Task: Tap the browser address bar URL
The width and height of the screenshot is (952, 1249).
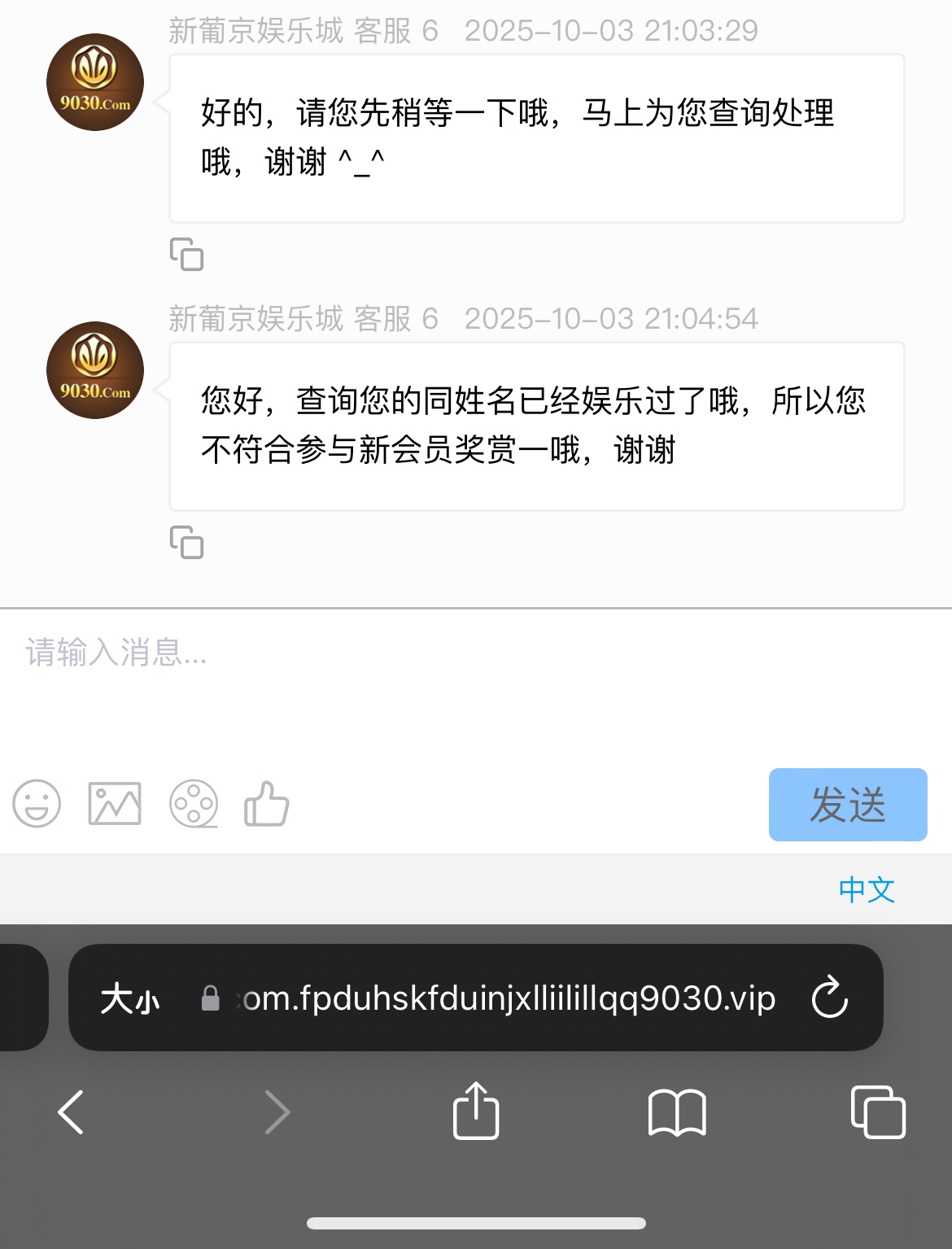Action: (x=504, y=998)
